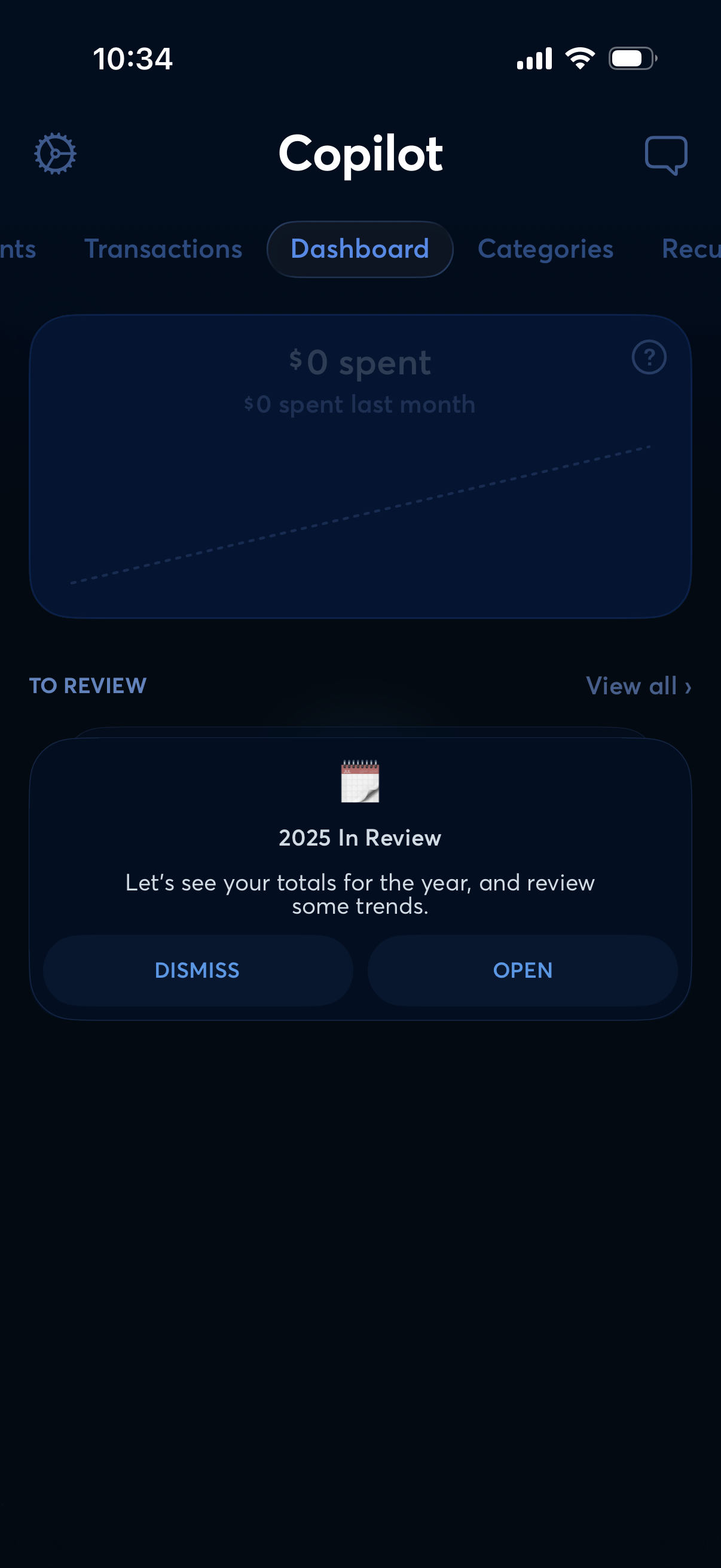Tap the clock showing 10:34
The image size is (721, 1568).
pyautogui.click(x=134, y=59)
